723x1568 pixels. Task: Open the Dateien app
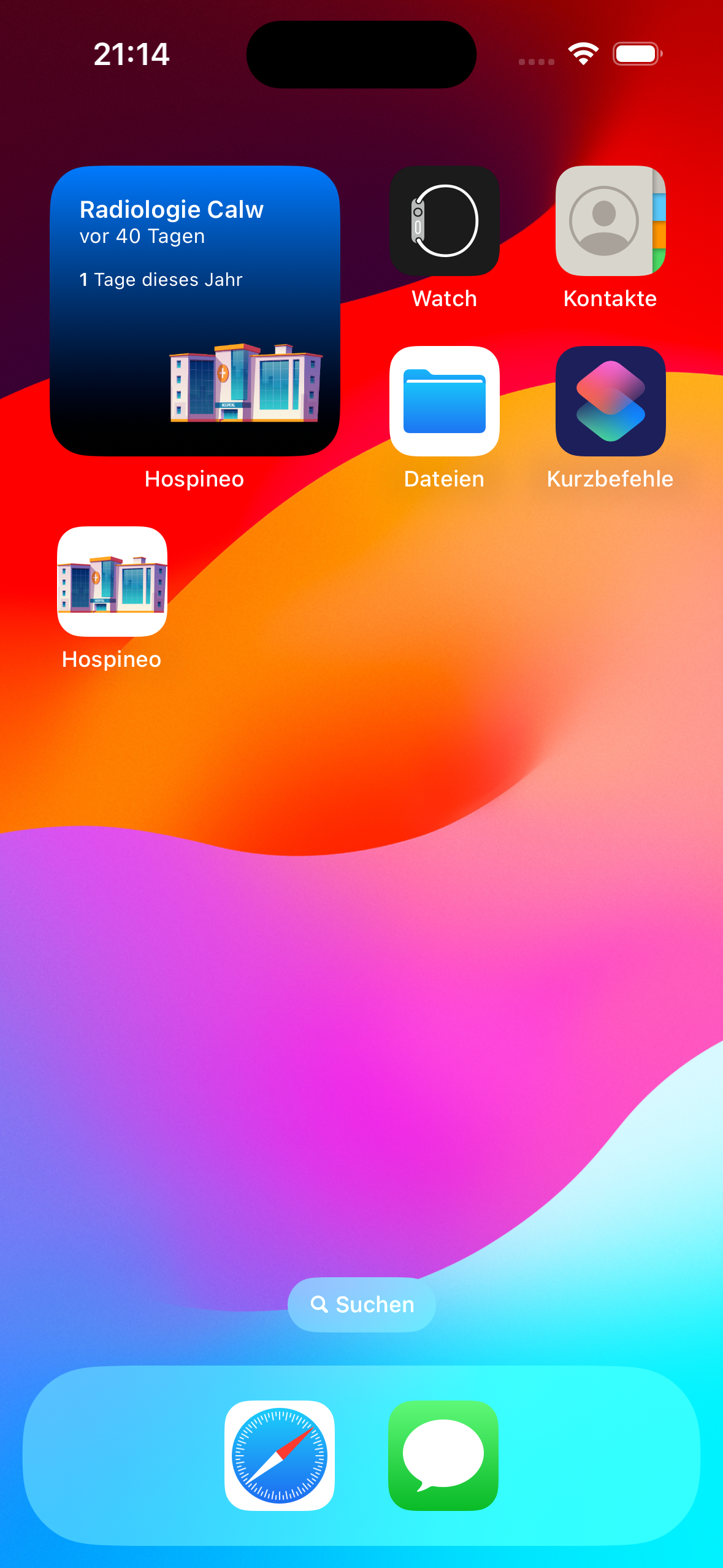445,401
